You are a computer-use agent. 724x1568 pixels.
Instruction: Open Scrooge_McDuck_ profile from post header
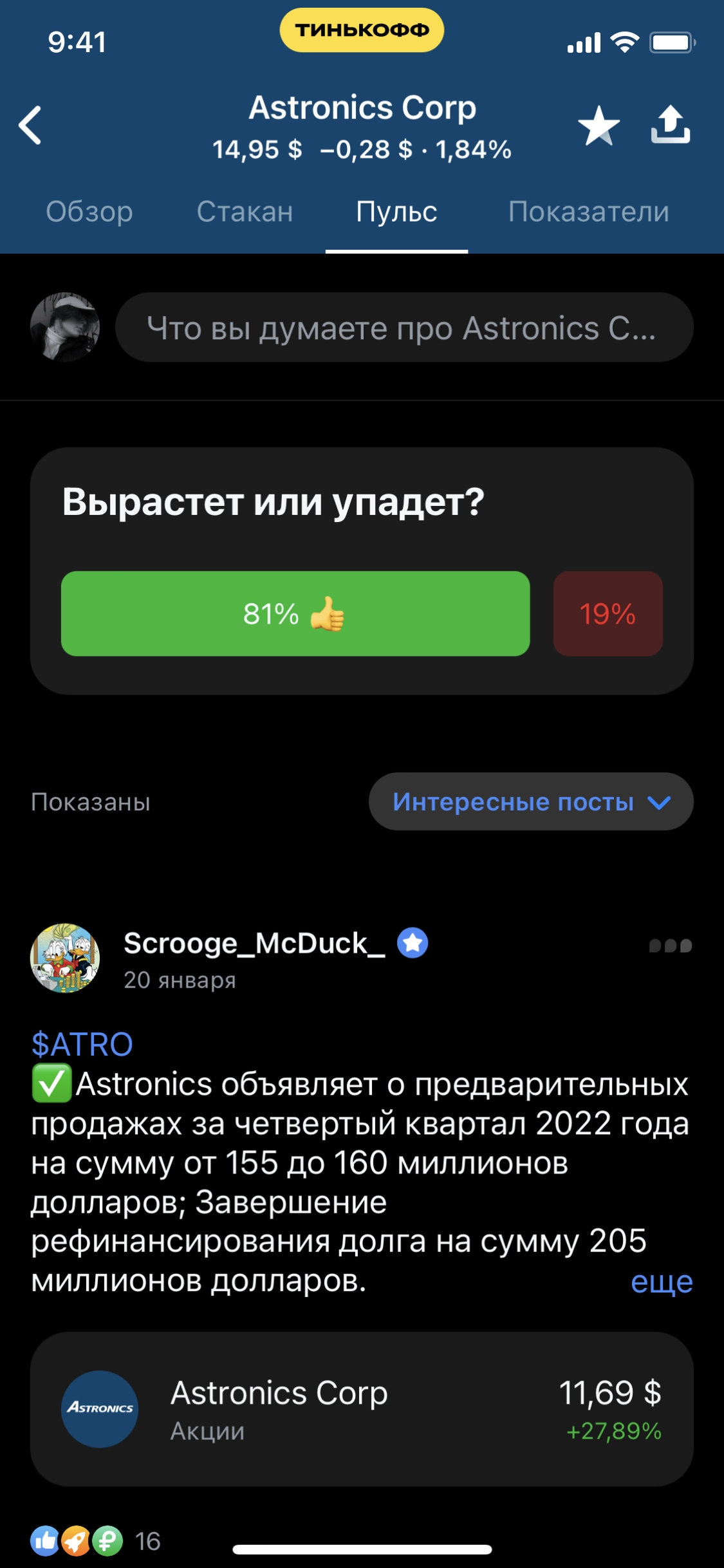coord(254,944)
